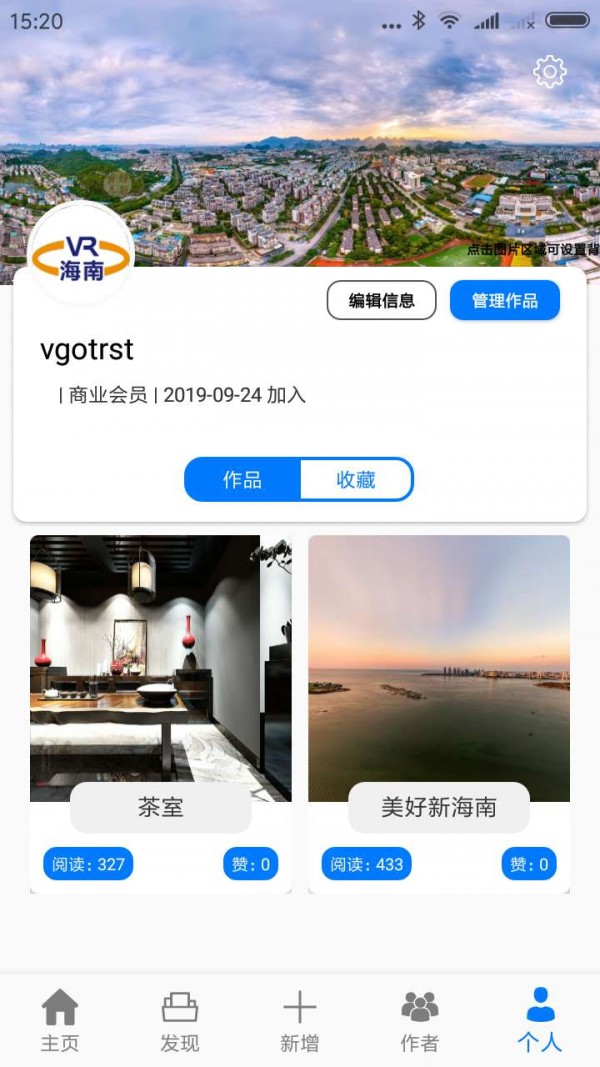Switch to the 作者 tab

click(420, 1020)
